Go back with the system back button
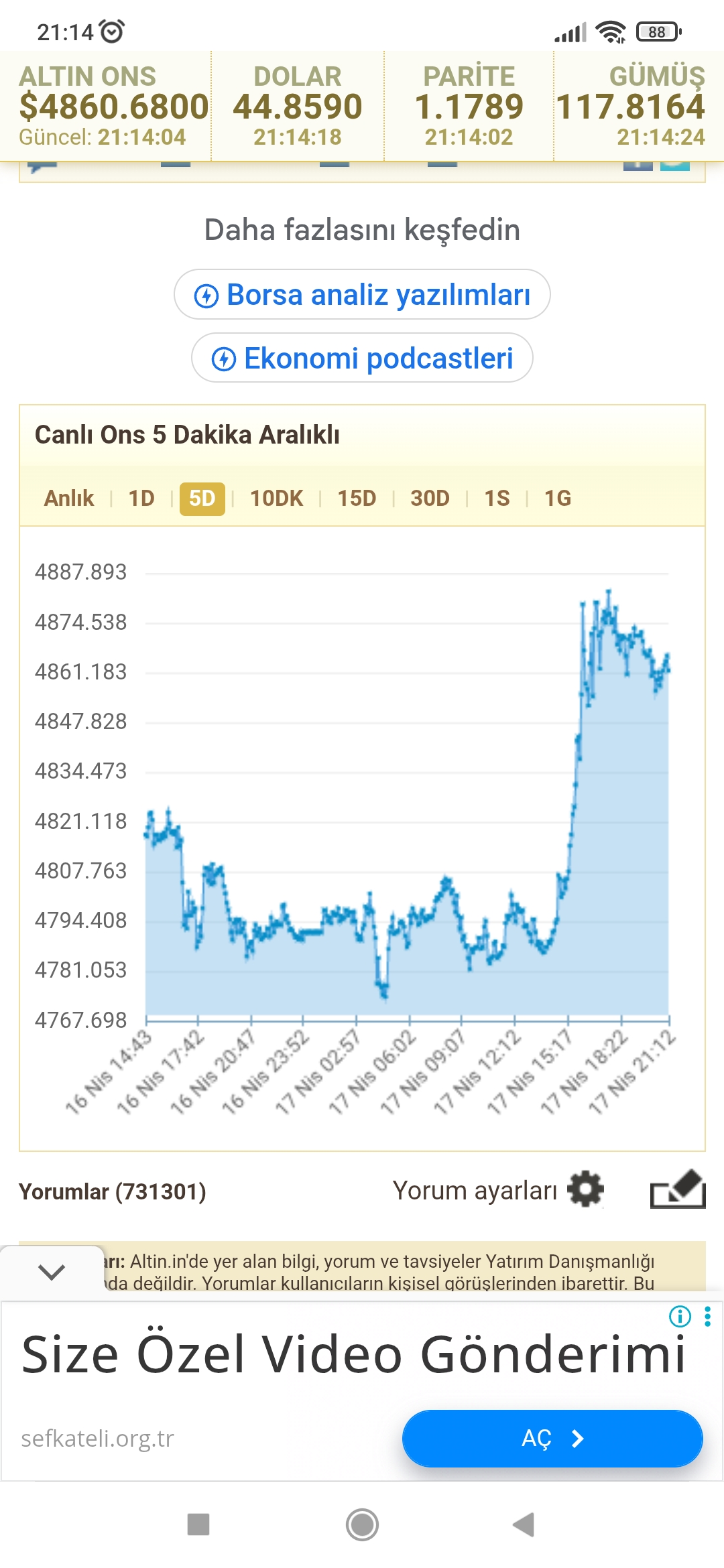 (x=524, y=1524)
